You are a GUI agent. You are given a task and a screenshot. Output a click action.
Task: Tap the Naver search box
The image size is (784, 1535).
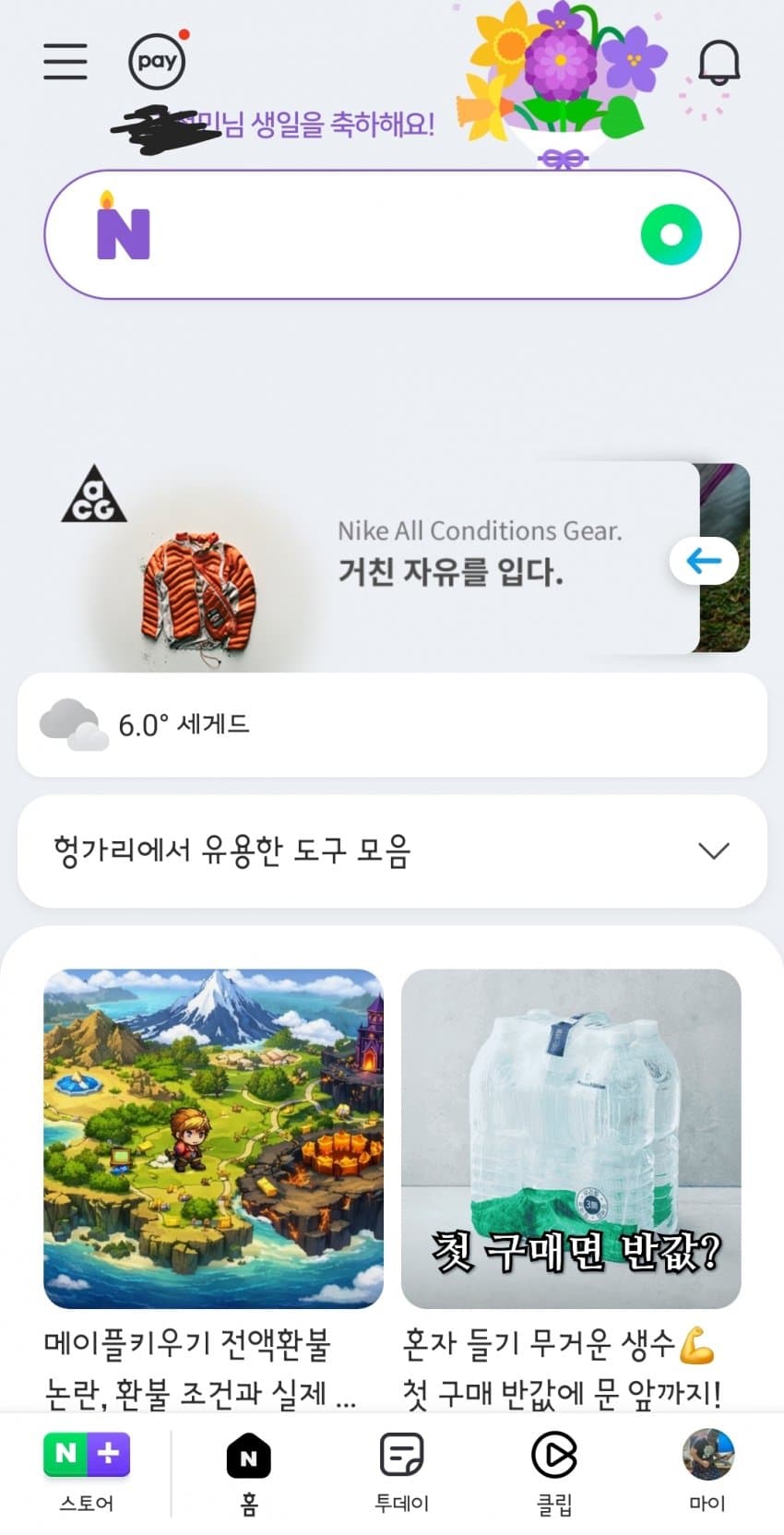387,234
